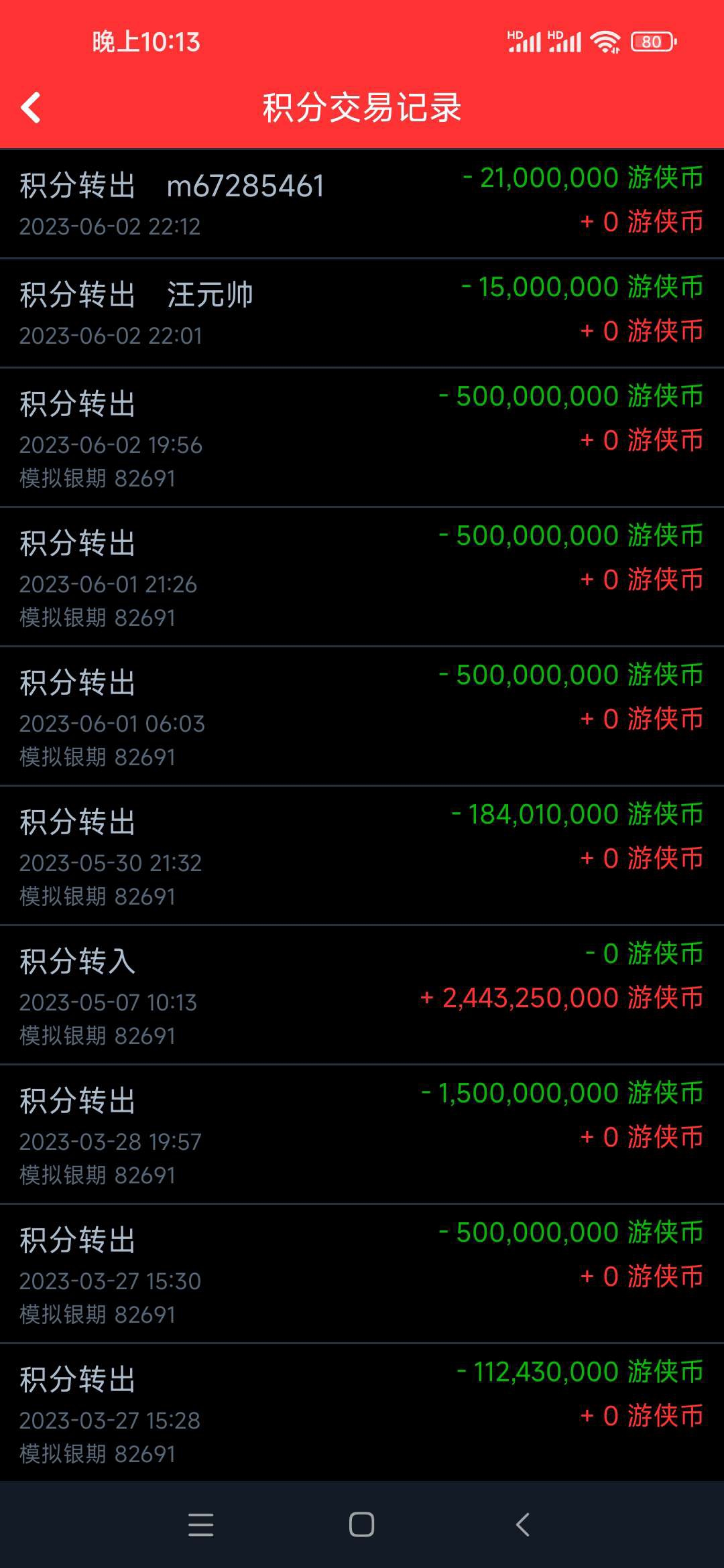724x1568 pixels.
Task: Go back using the header arrow
Action: (x=31, y=108)
